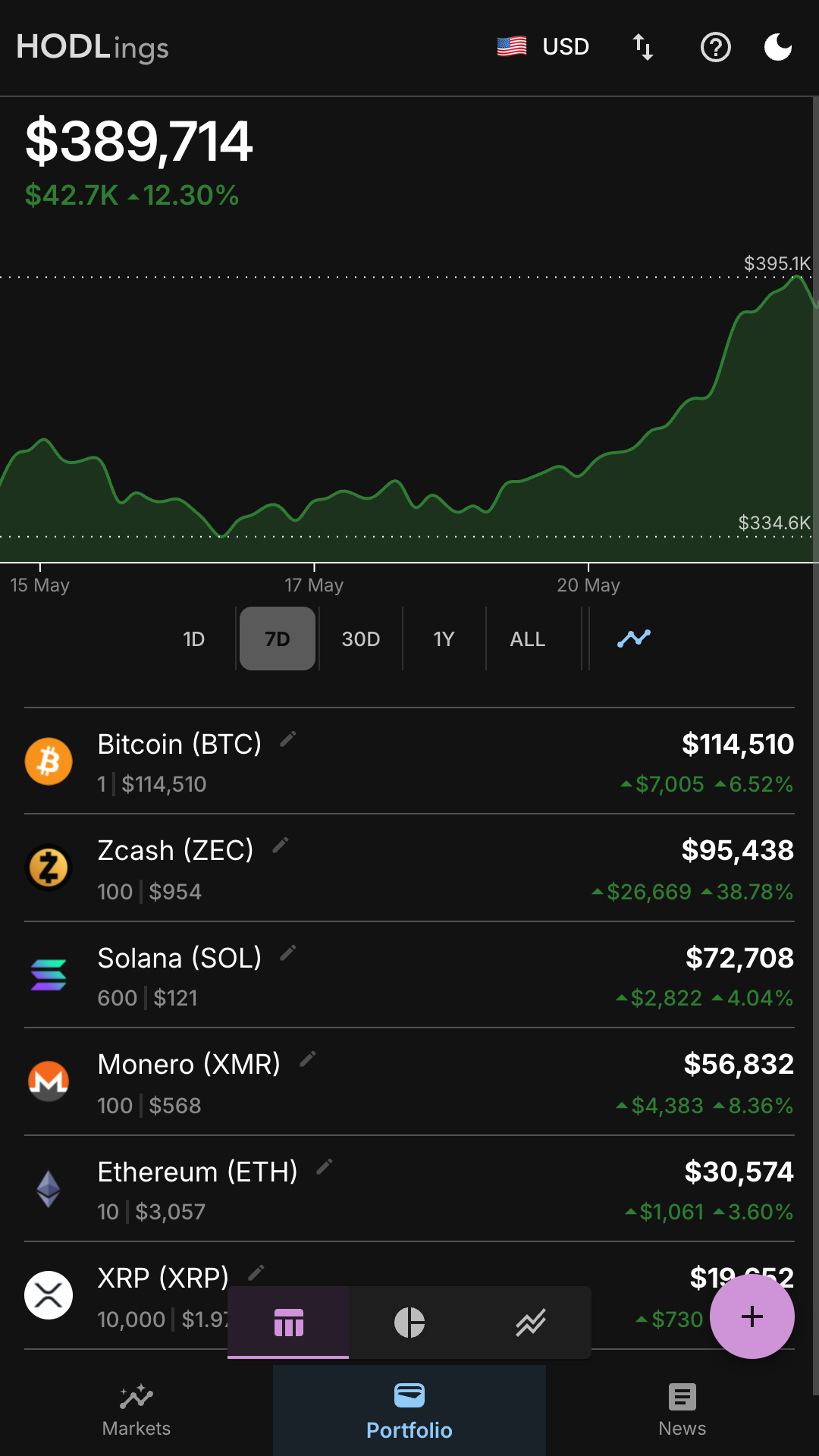Toggle dark mode with the moon icon
The image size is (819, 1456).
tap(778, 47)
